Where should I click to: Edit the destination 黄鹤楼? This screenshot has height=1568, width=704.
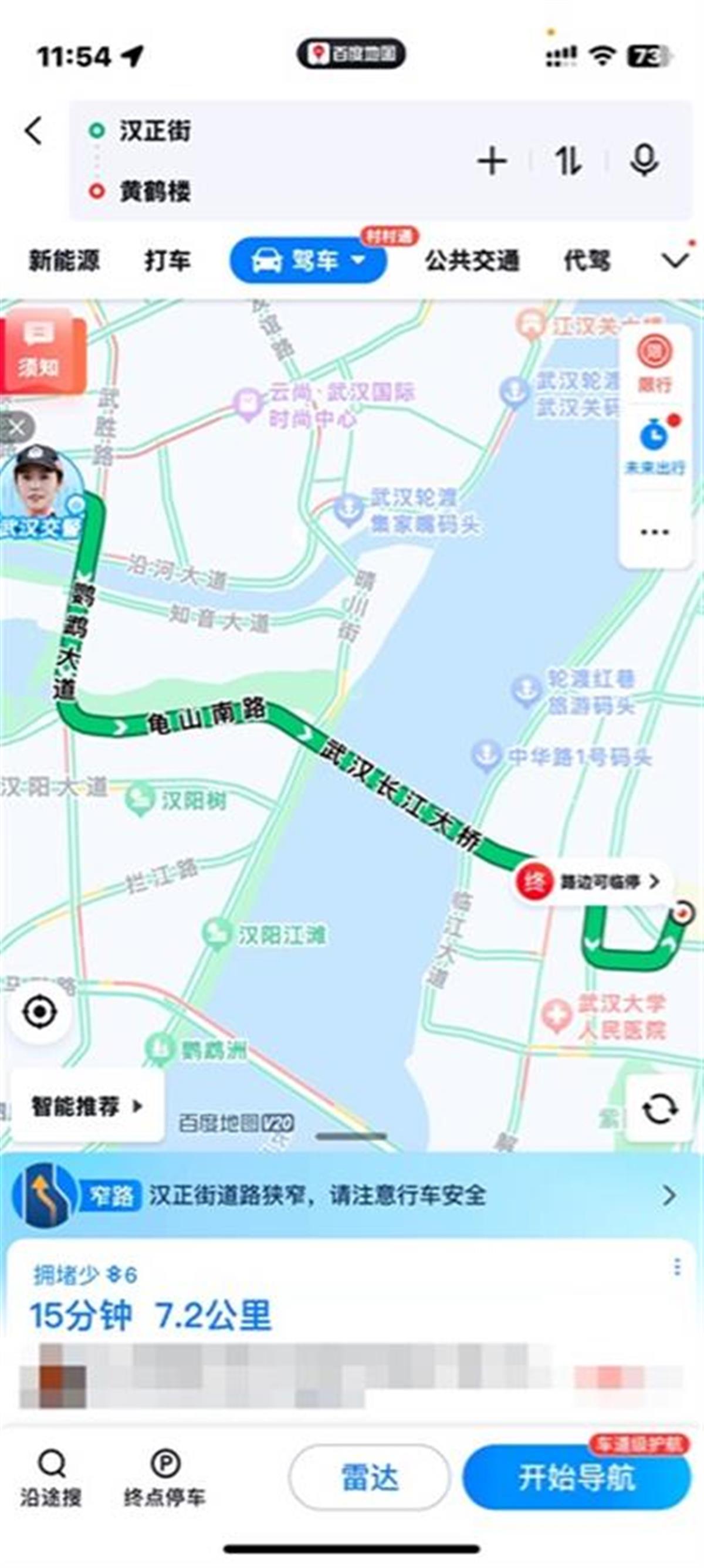155,192
